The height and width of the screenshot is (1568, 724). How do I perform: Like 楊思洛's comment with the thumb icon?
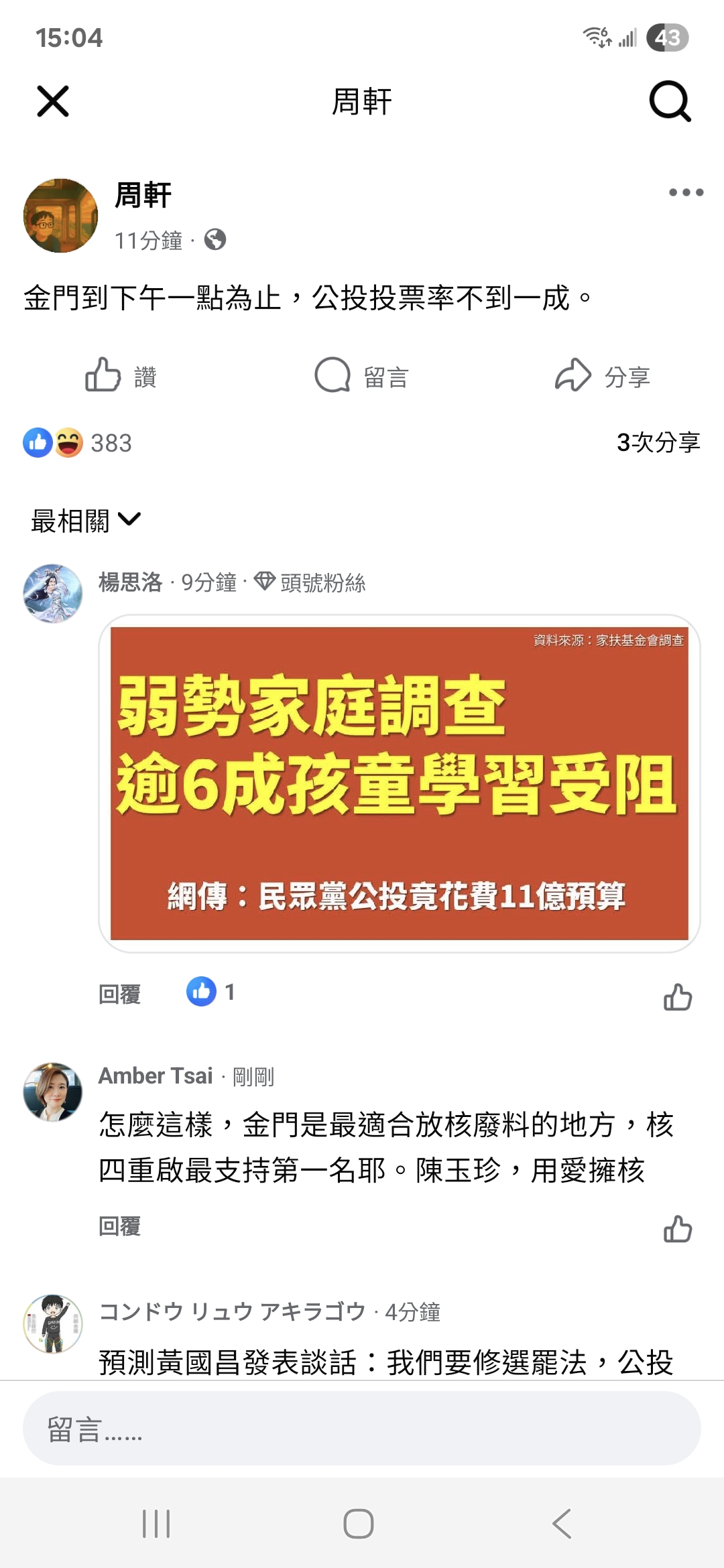pos(677,997)
